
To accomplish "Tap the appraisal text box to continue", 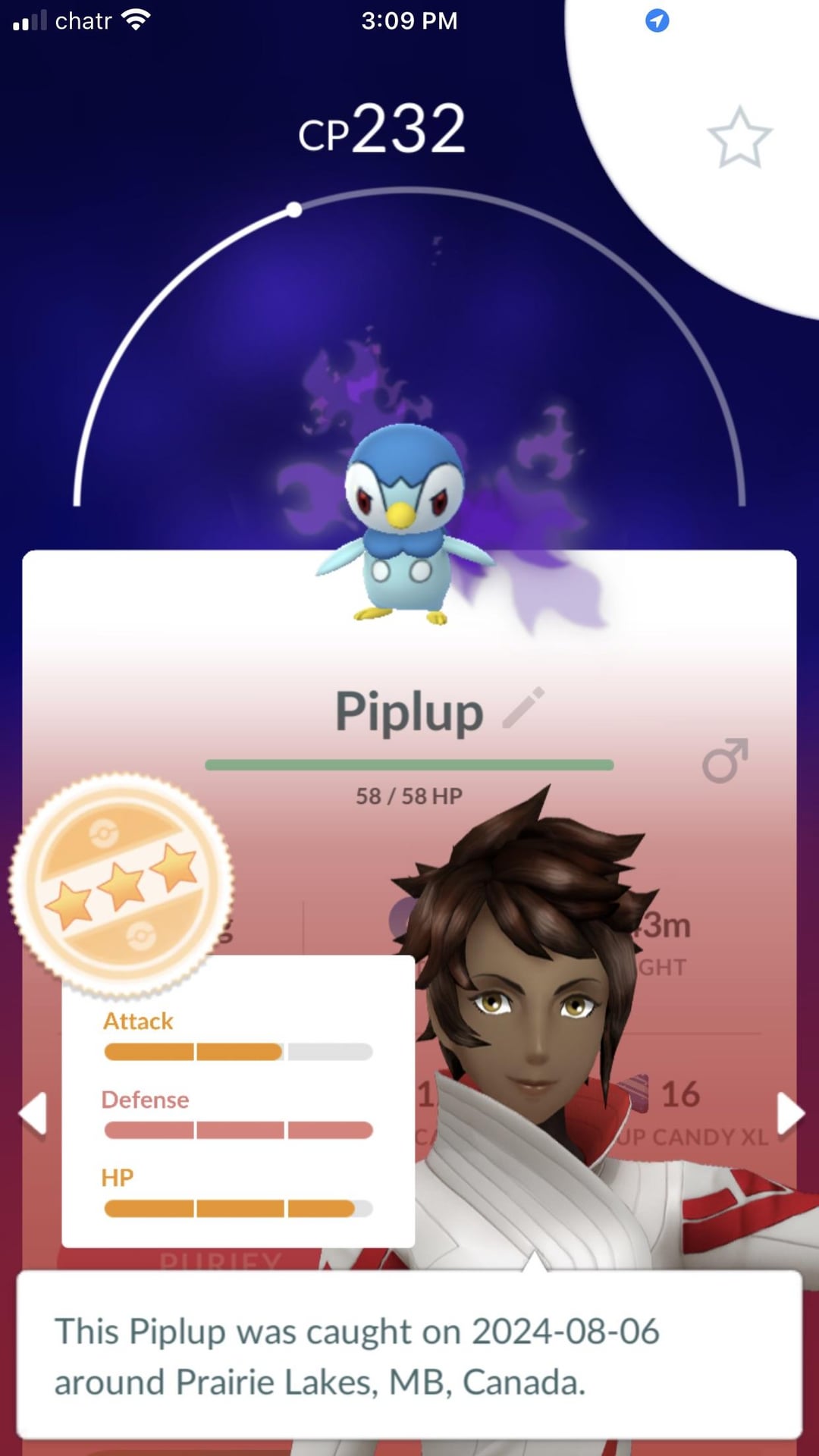I will tap(409, 1356).
